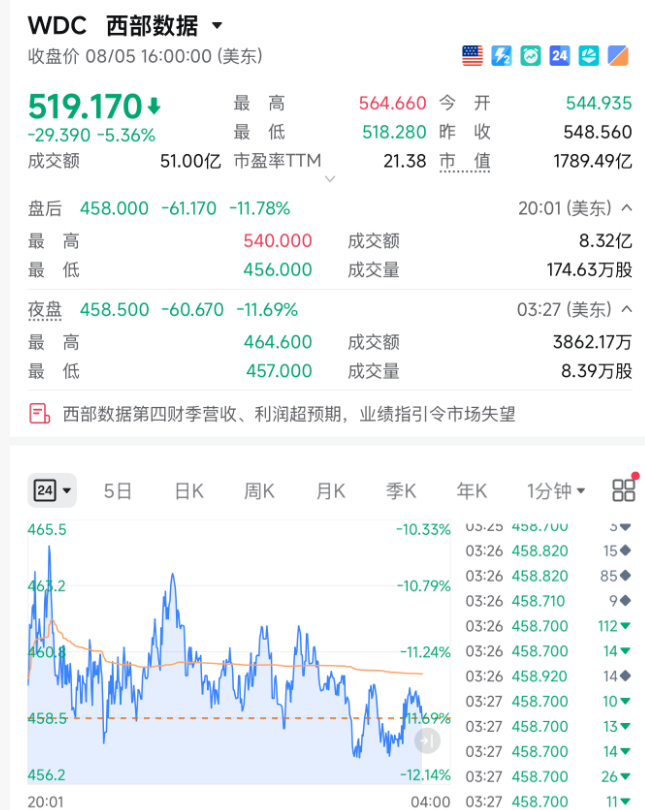Tap the blue 24-hour trading badge
645x810 pixels.
pyautogui.click(x=559, y=56)
